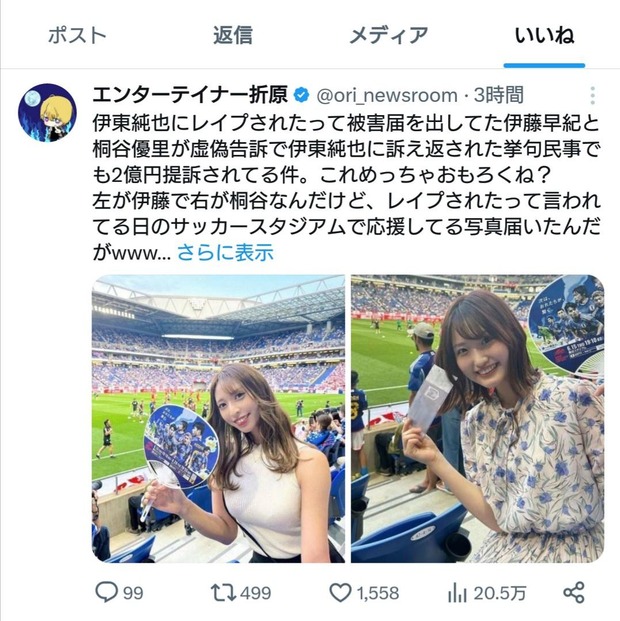Image resolution: width=620 pixels, height=621 pixels.
Task: Open the right stadium photo
Action: click(x=477, y=418)
